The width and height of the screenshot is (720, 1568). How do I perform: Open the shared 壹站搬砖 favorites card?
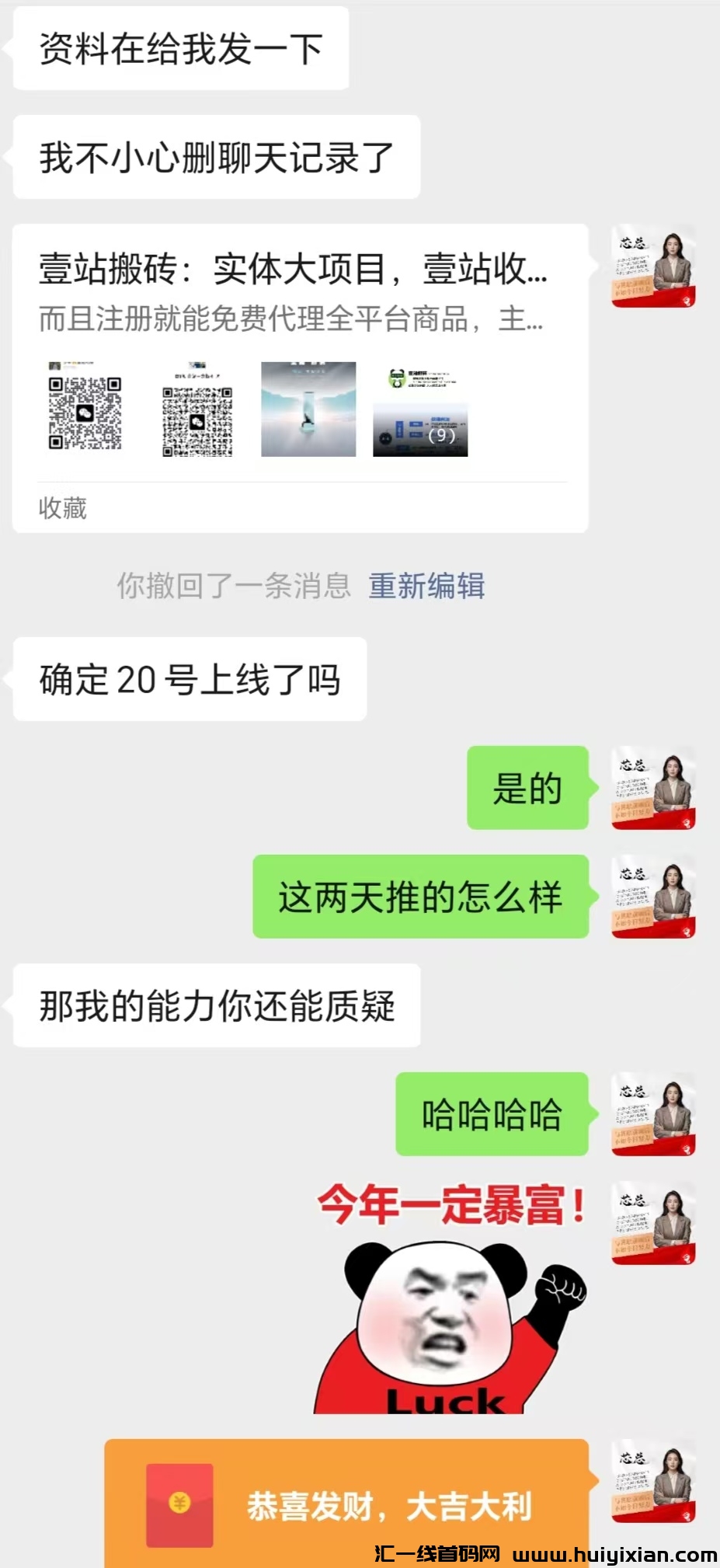point(300,378)
